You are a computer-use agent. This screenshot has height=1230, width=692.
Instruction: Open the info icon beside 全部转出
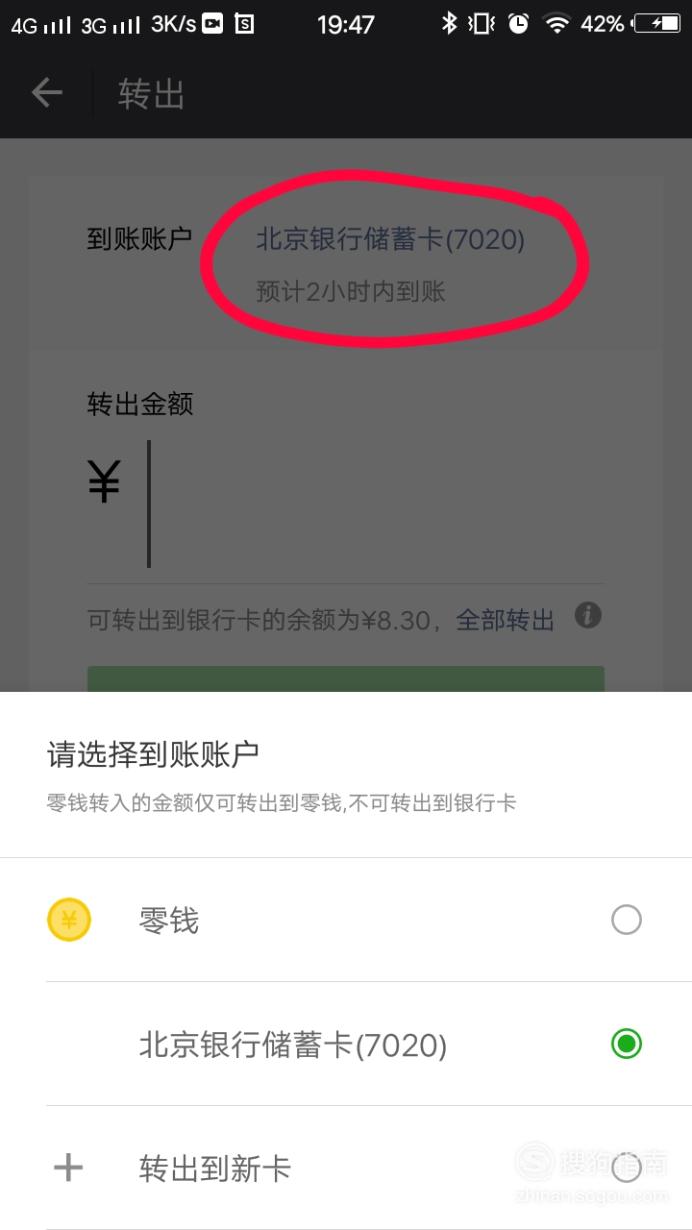pos(588,616)
